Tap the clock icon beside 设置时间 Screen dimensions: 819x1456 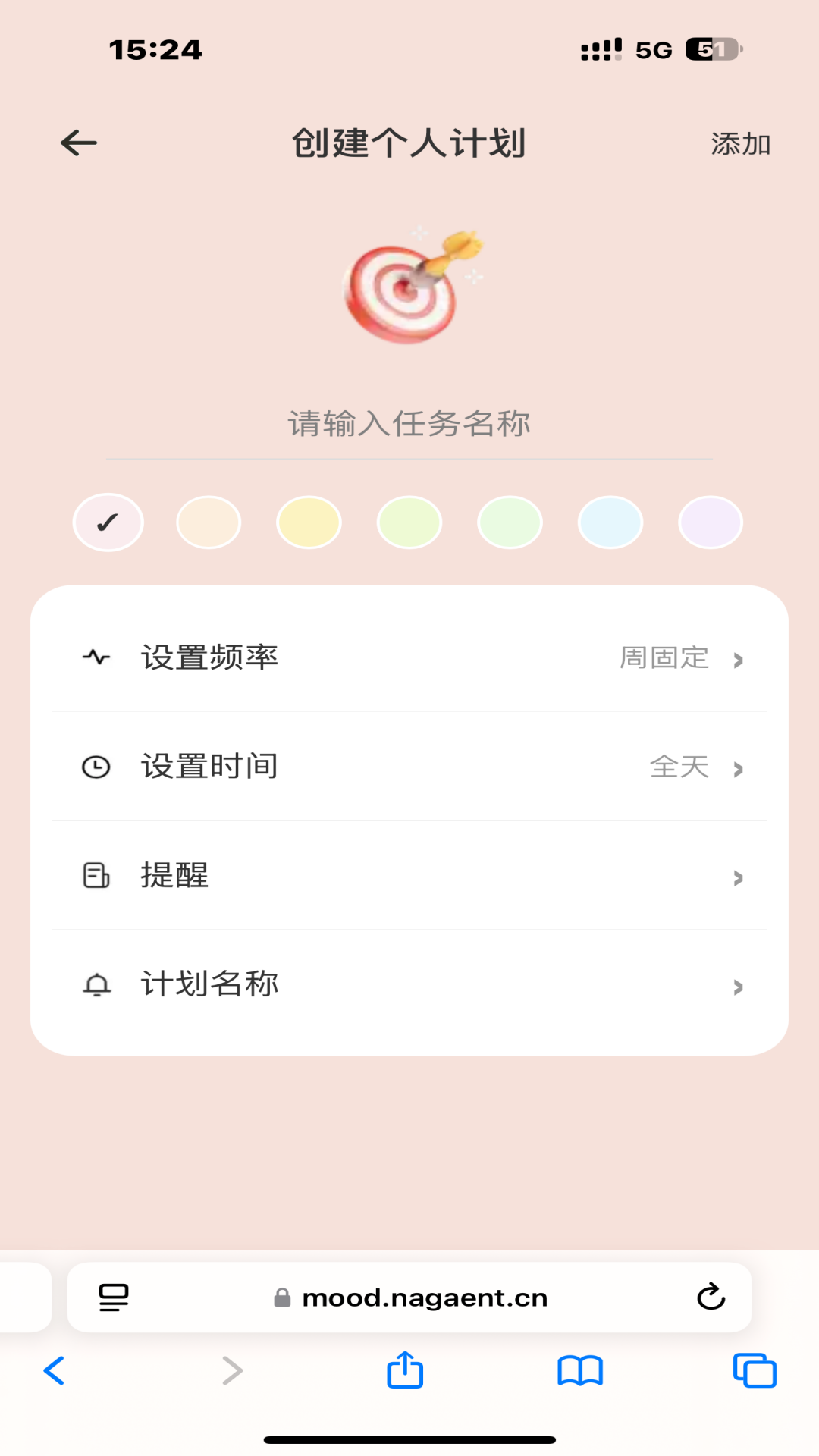(94, 767)
